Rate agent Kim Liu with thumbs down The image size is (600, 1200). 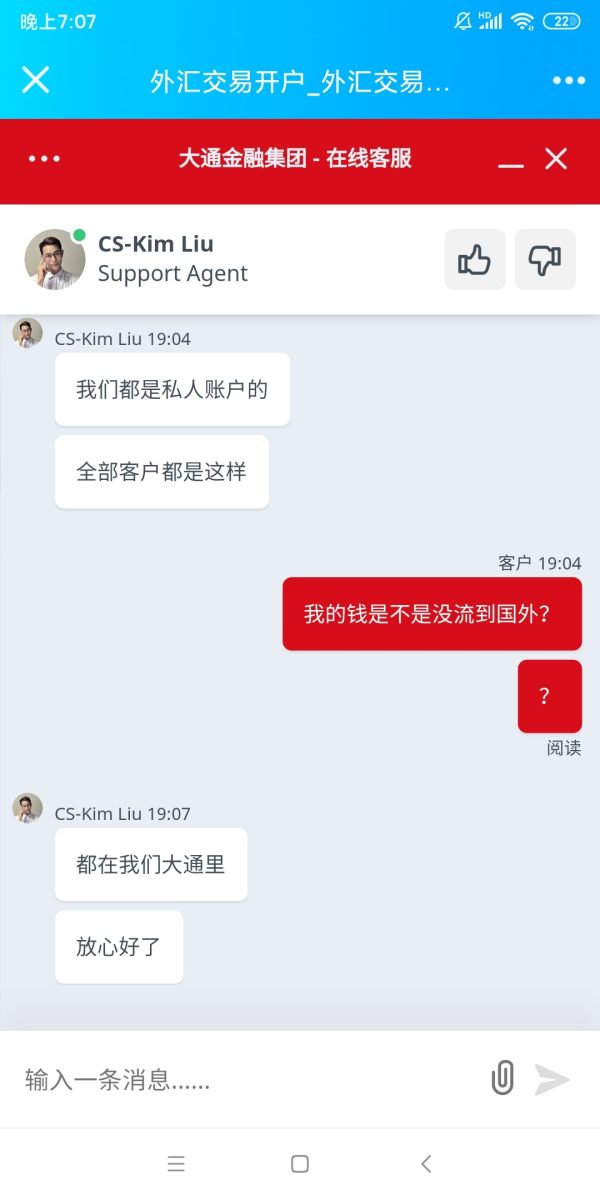[545, 260]
